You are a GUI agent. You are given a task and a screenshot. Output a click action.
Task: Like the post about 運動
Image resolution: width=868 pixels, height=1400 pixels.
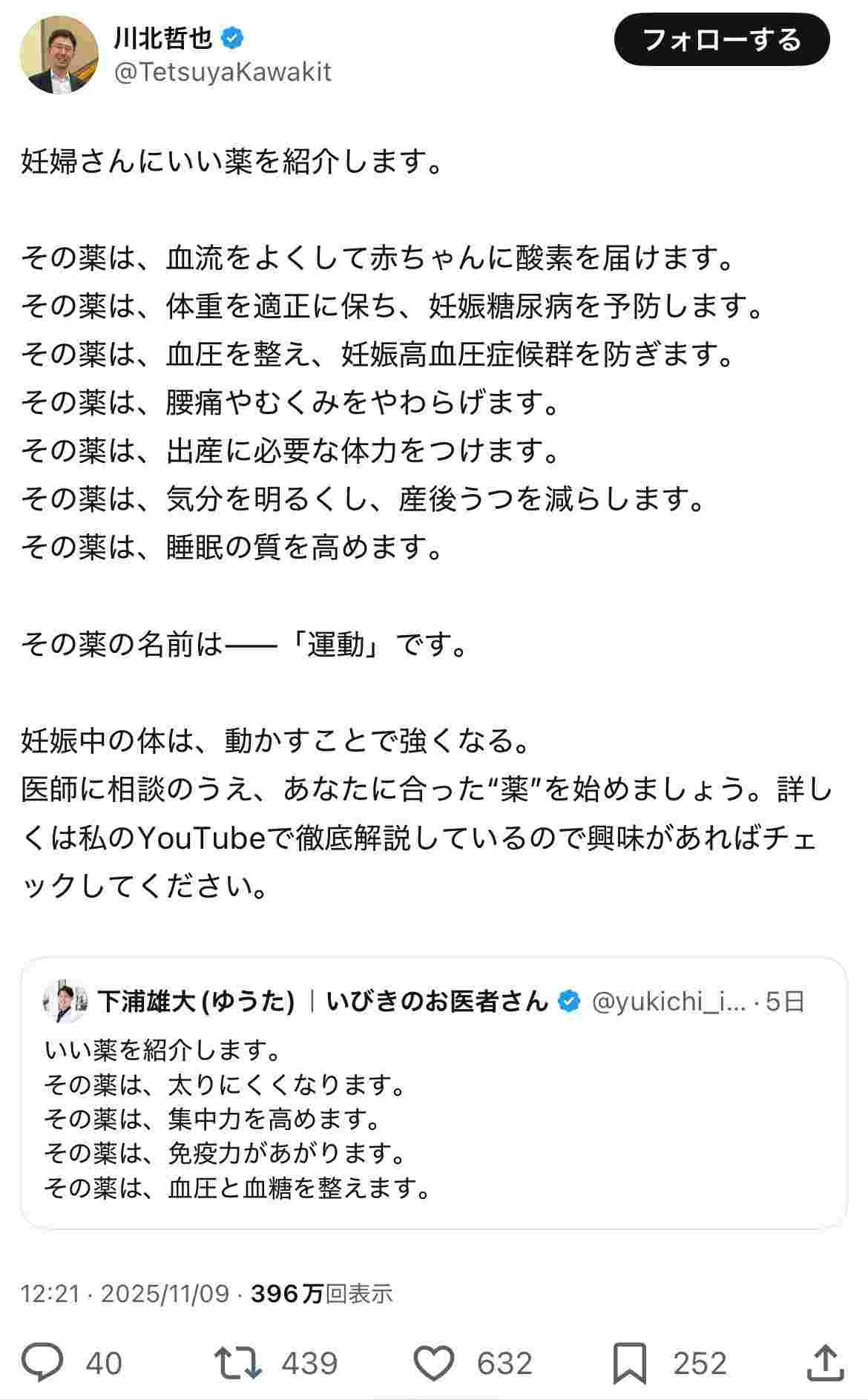pos(433,1363)
